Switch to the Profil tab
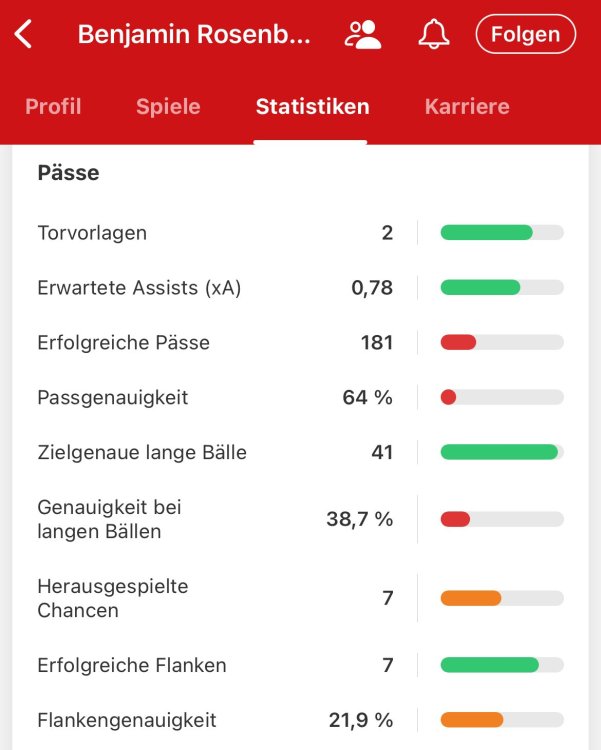 [53, 107]
